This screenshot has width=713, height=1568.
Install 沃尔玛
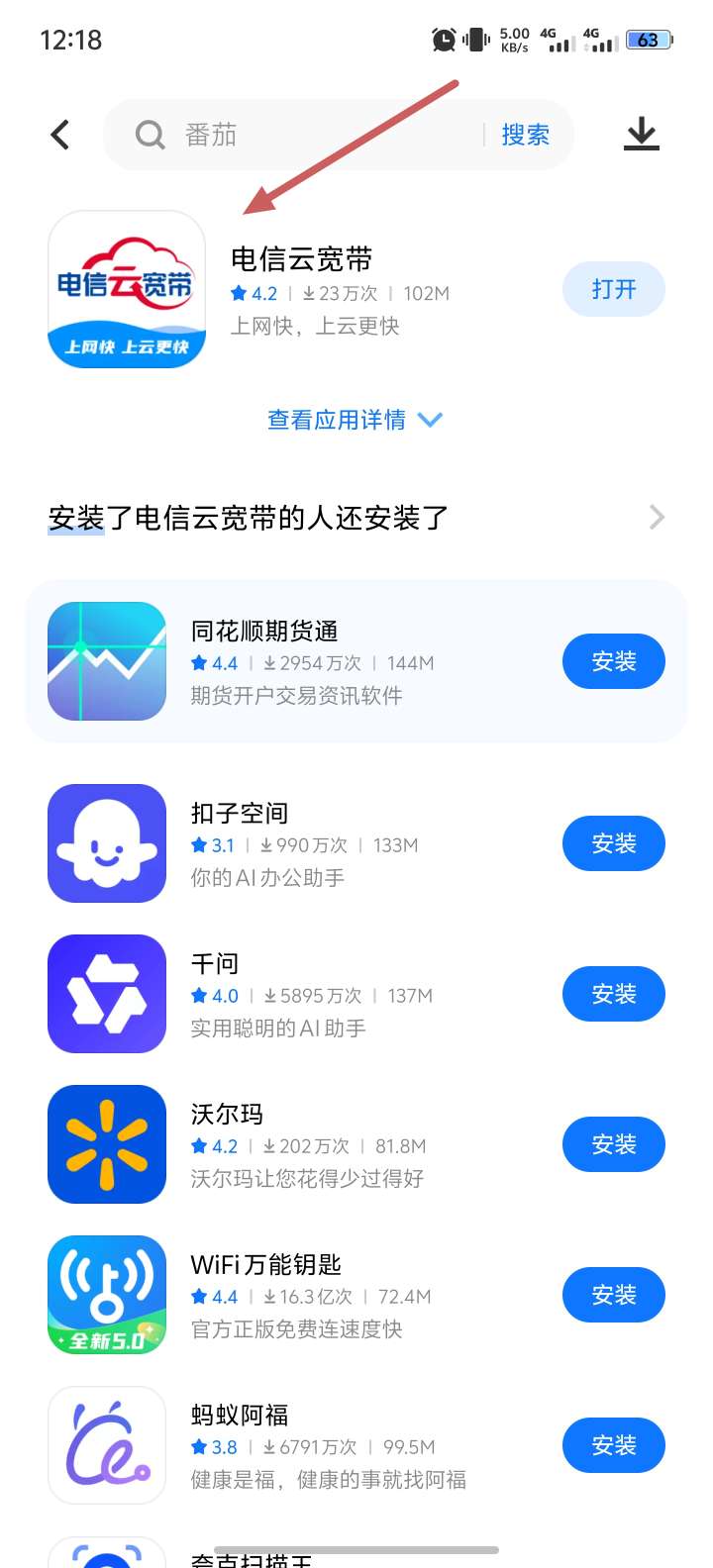click(613, 1144)
